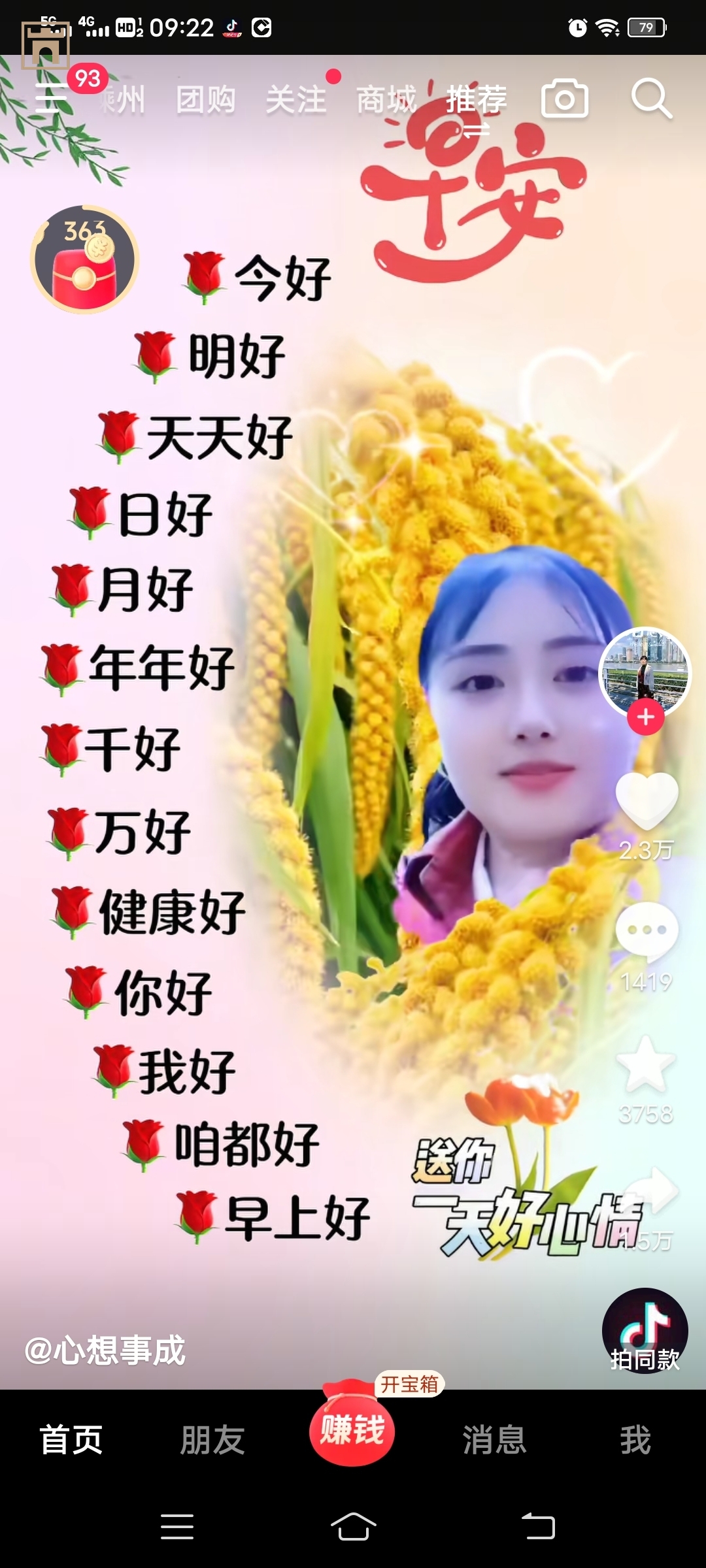Add this video to favorites
Screen dimensions: 706x1568
coord(646,1065)
